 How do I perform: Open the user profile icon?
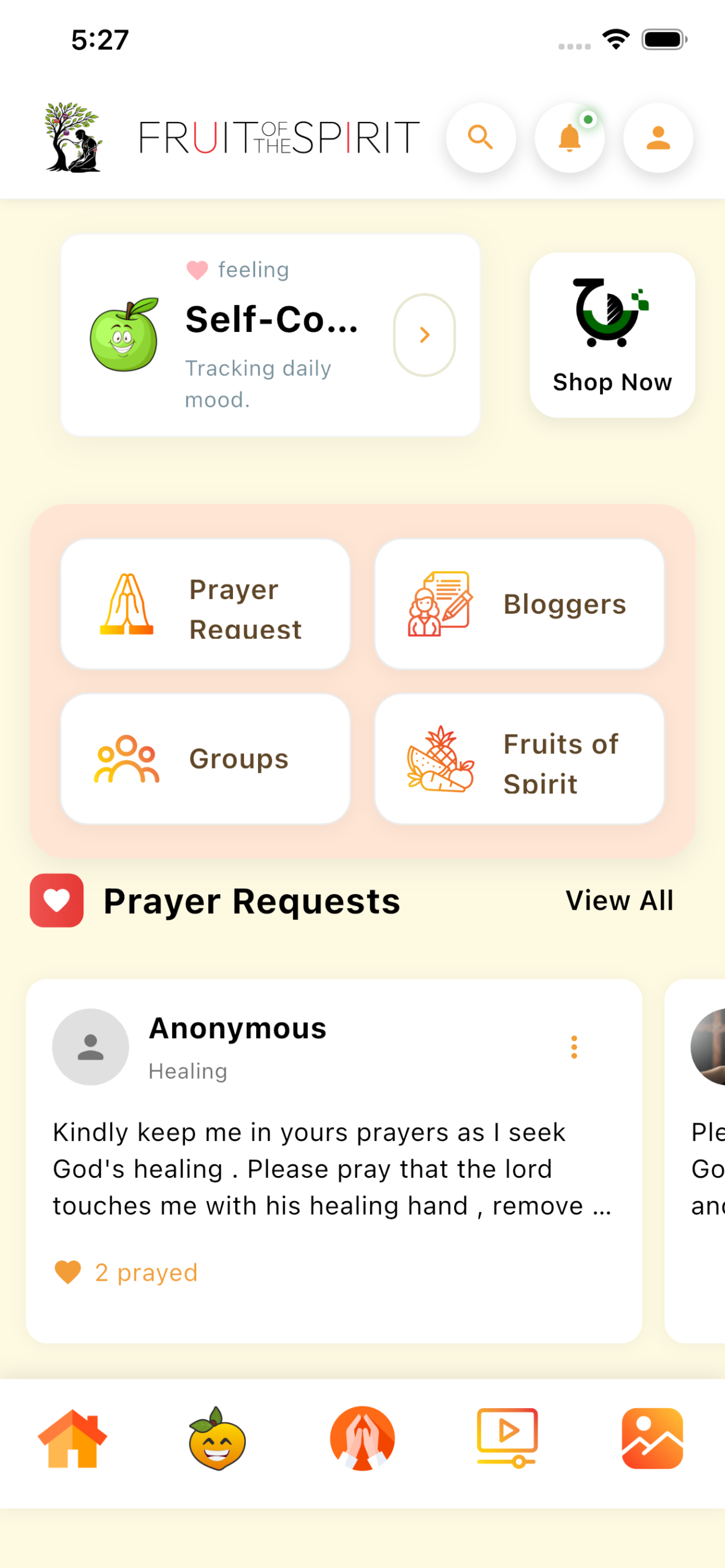coord(658,138)
